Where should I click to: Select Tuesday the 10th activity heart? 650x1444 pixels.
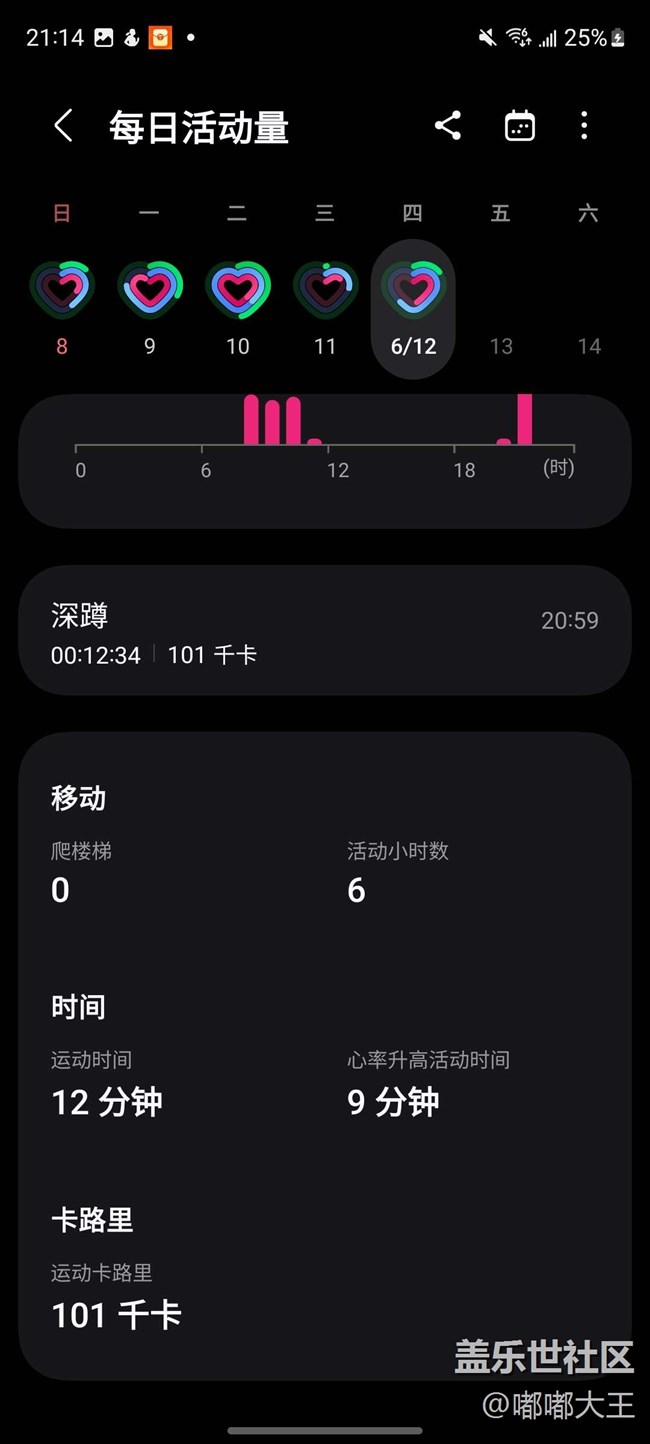coord(237,290)
